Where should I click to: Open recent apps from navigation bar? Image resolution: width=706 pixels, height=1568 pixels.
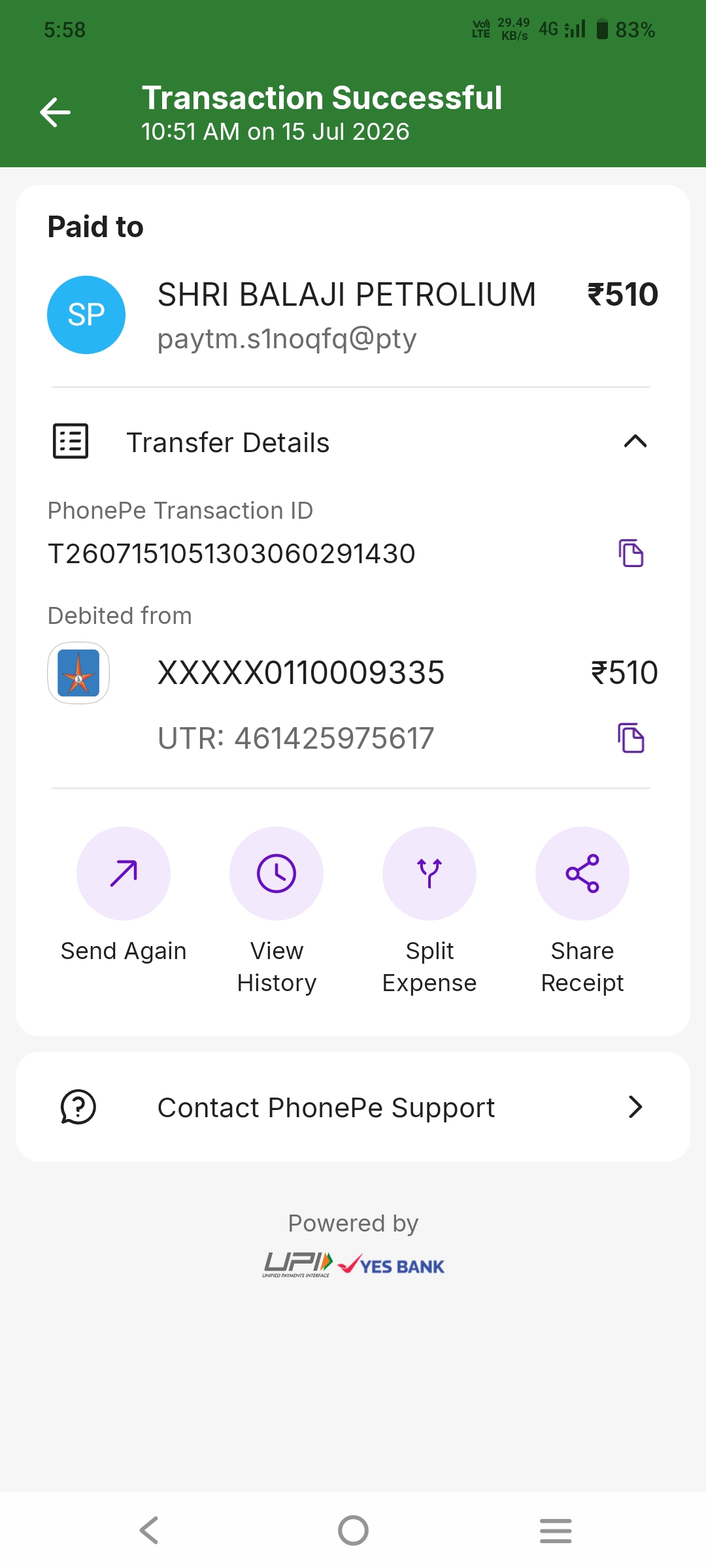point(556,1530)
